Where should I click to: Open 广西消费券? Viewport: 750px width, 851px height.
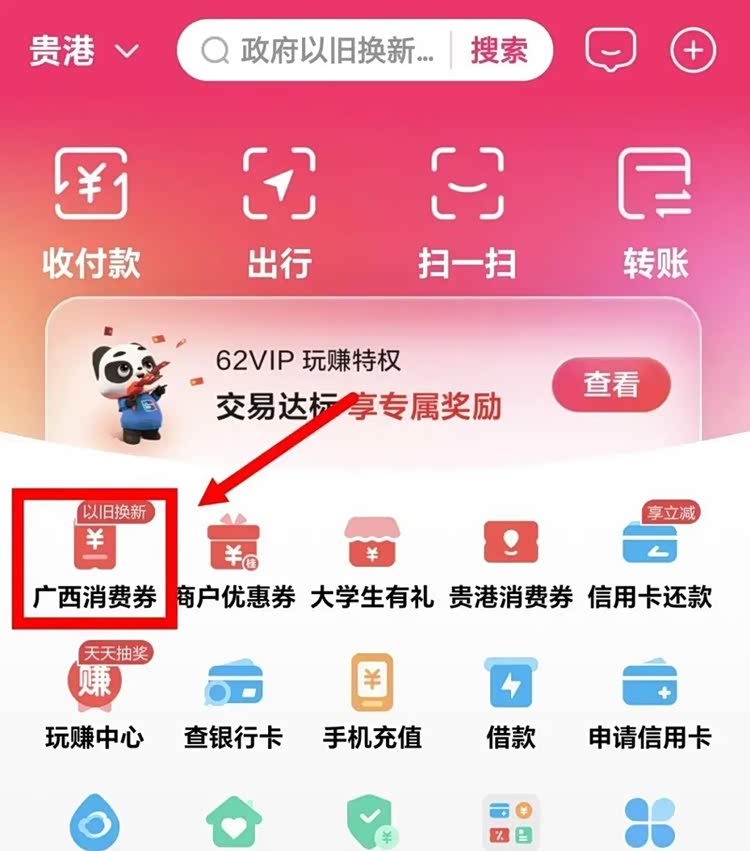(x=94, y=560)
